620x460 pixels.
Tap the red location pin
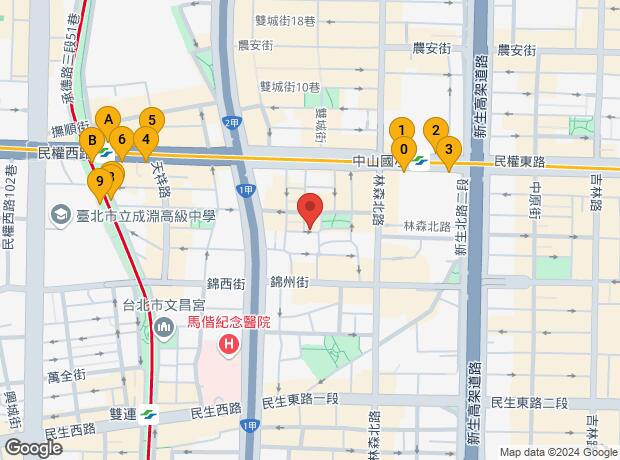point(310,209)
